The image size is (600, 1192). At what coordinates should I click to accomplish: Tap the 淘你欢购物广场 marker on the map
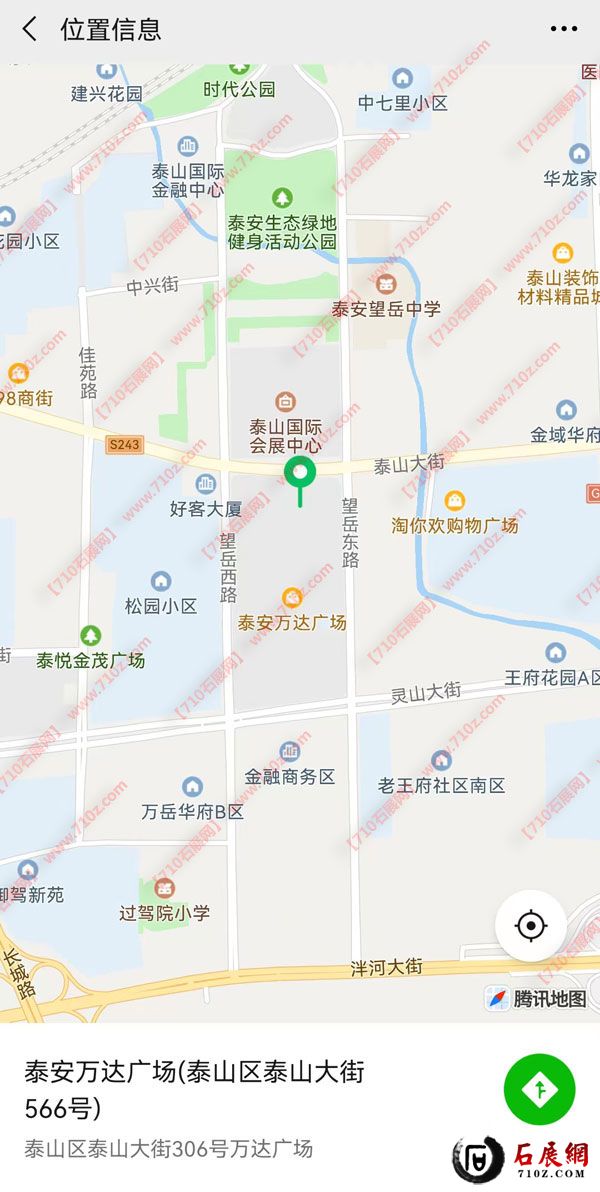[455, 500]
